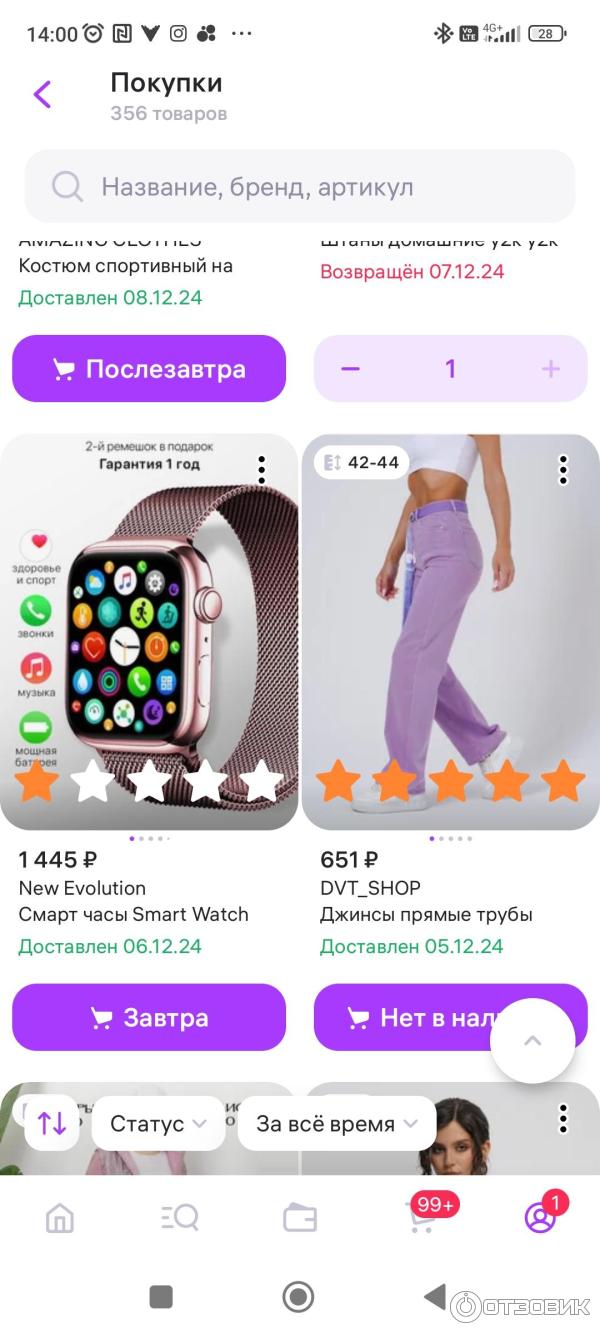Expand the За всё время period filter

click(336, 1124)
